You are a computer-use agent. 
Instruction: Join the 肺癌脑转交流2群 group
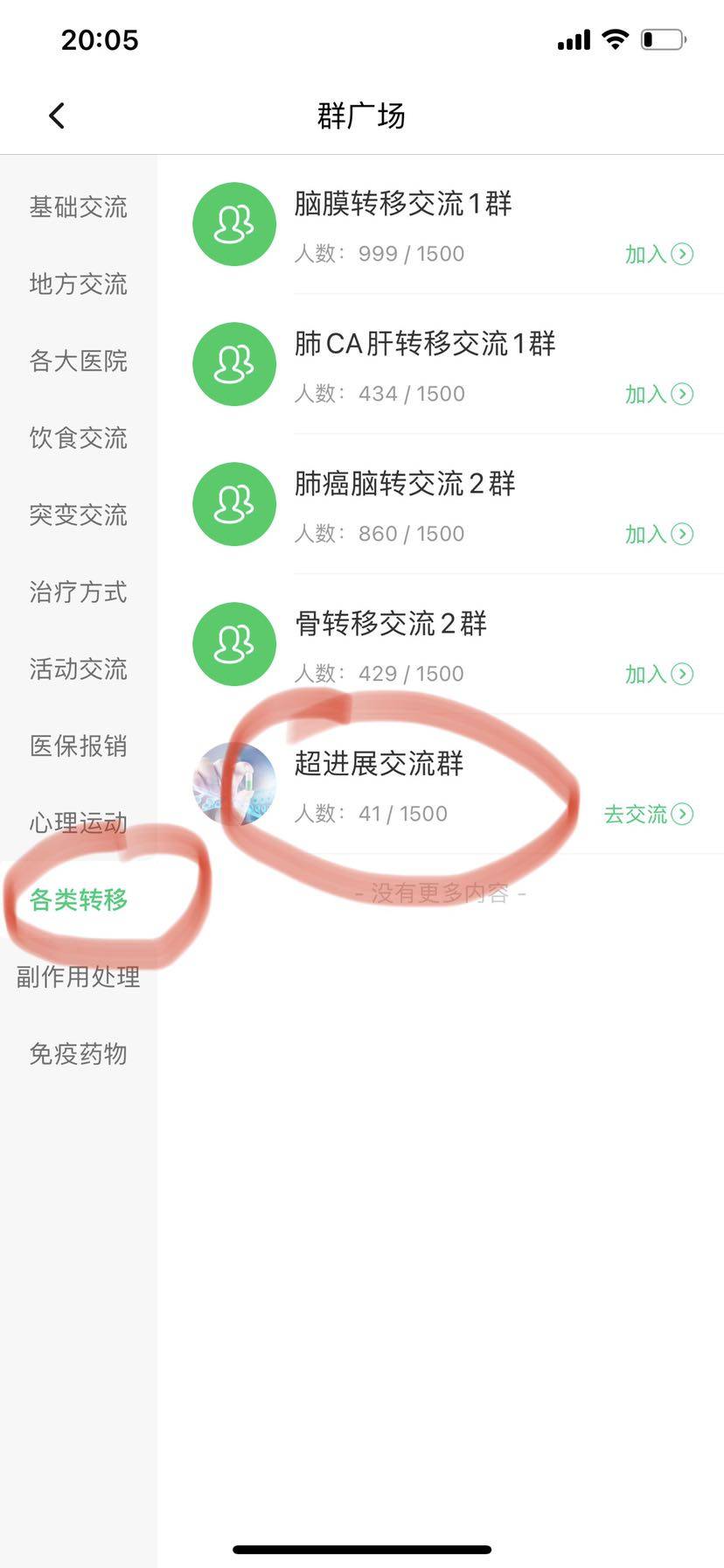click(x=658, y=535)
